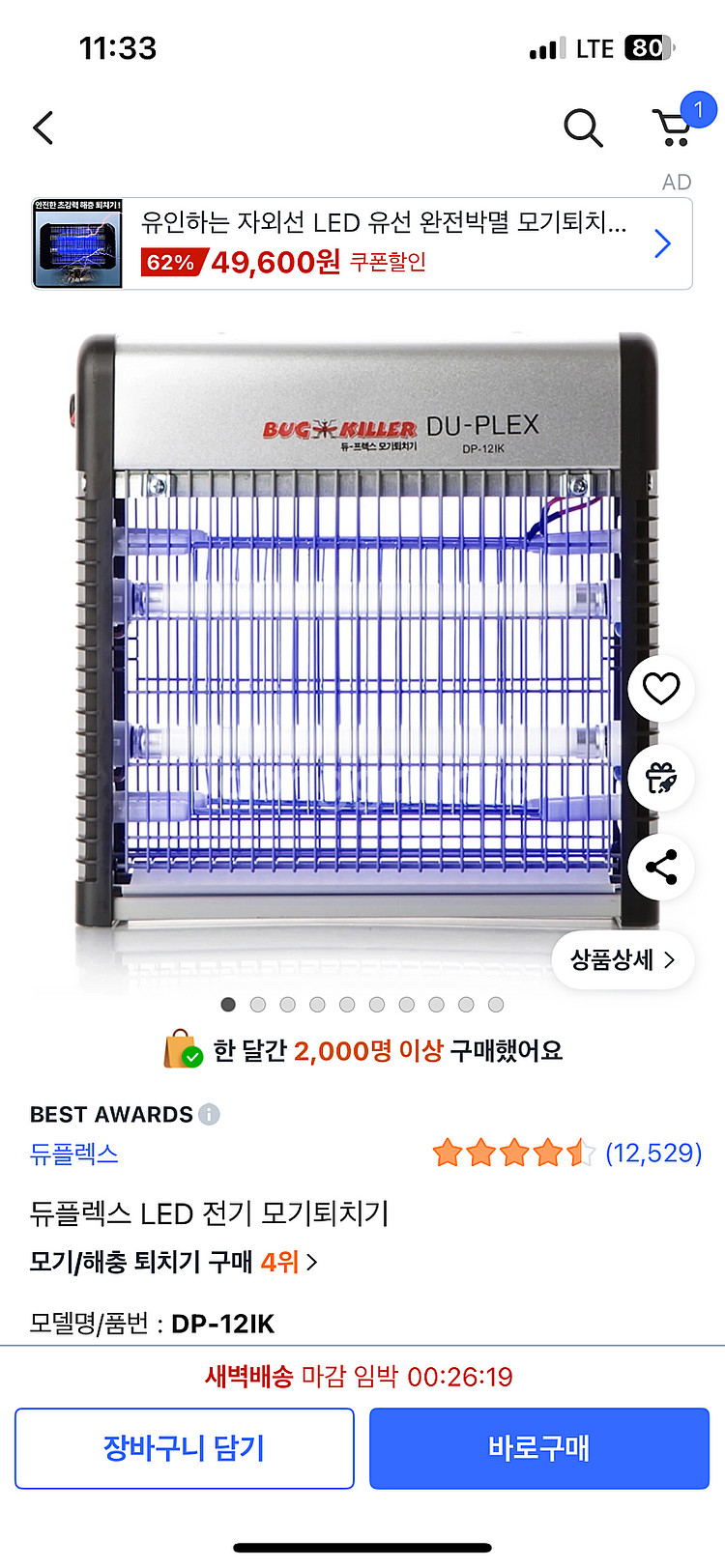Select the fifth image carousel dot
Viewport: 725px width, 1568px height.
[x=347, y=1005]
